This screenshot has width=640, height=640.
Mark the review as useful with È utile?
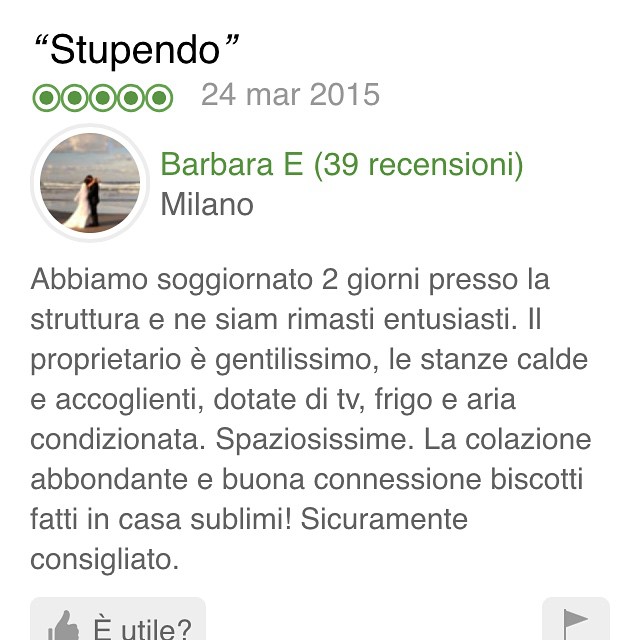click(x=117, y=623)
